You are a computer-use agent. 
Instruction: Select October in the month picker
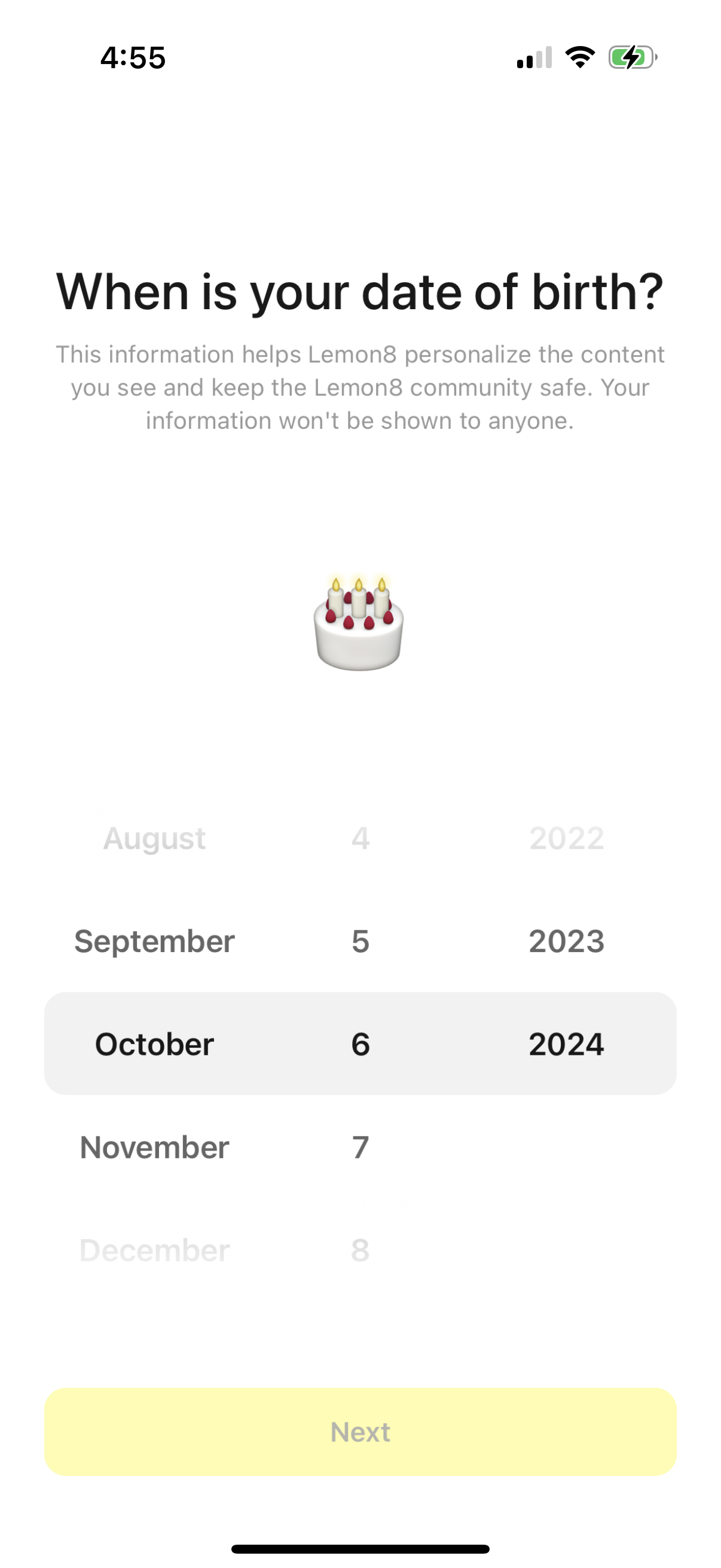tap(155, 1044)
